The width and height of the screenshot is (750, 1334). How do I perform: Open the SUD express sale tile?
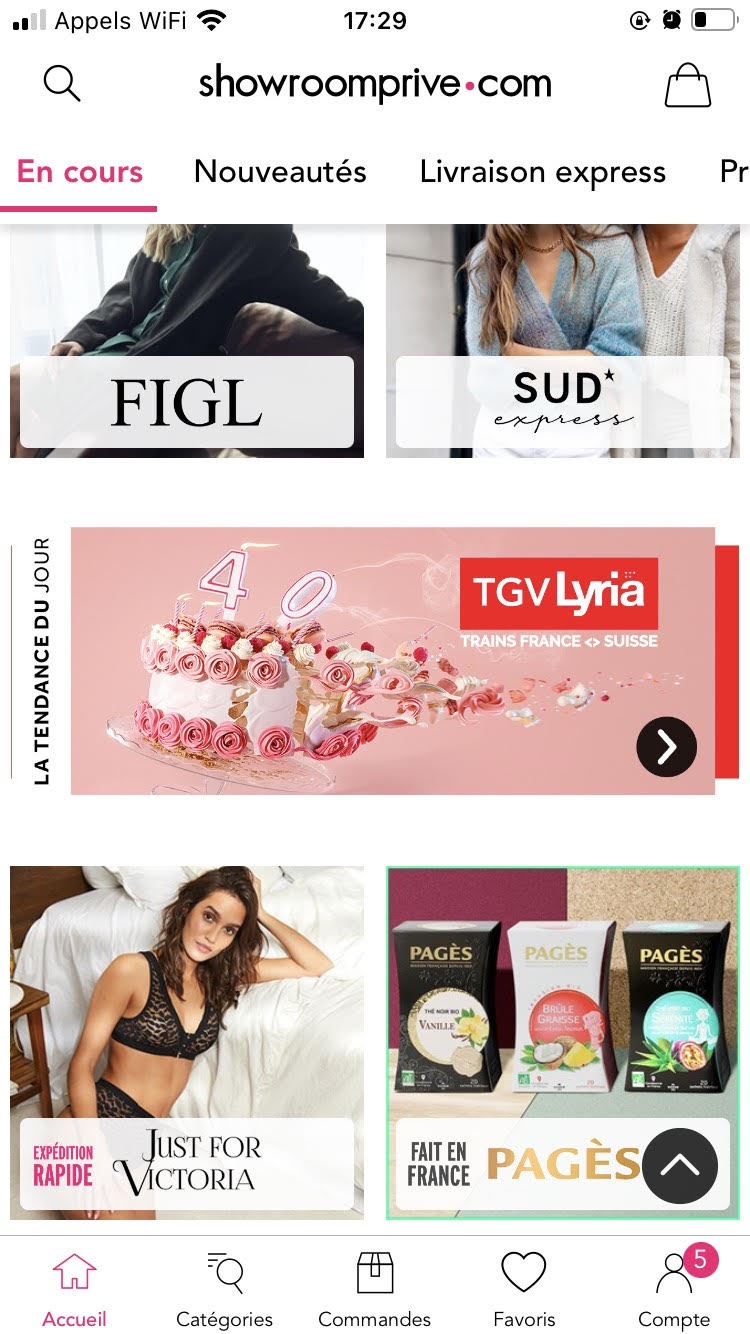coord(562,341)
